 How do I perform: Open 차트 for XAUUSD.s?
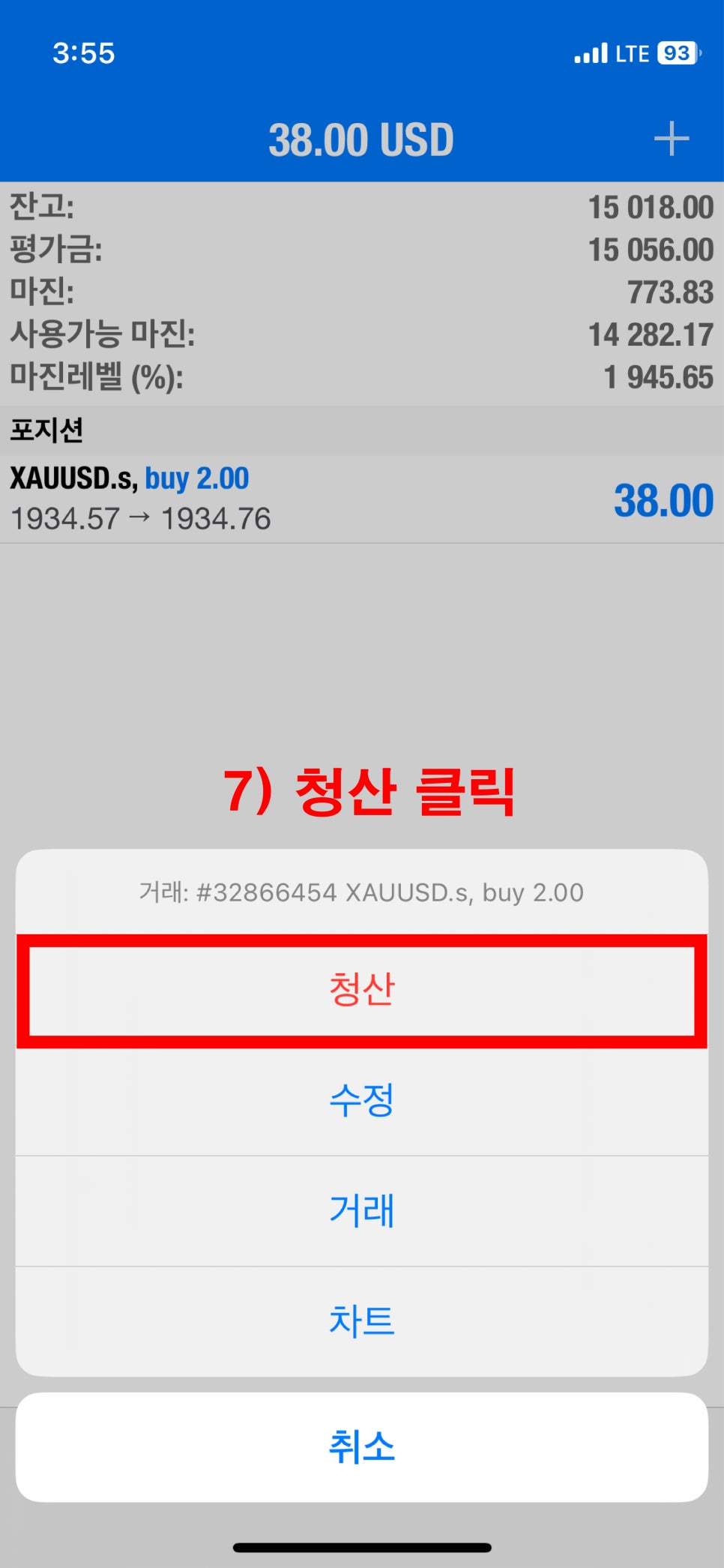coord(361,1321)
